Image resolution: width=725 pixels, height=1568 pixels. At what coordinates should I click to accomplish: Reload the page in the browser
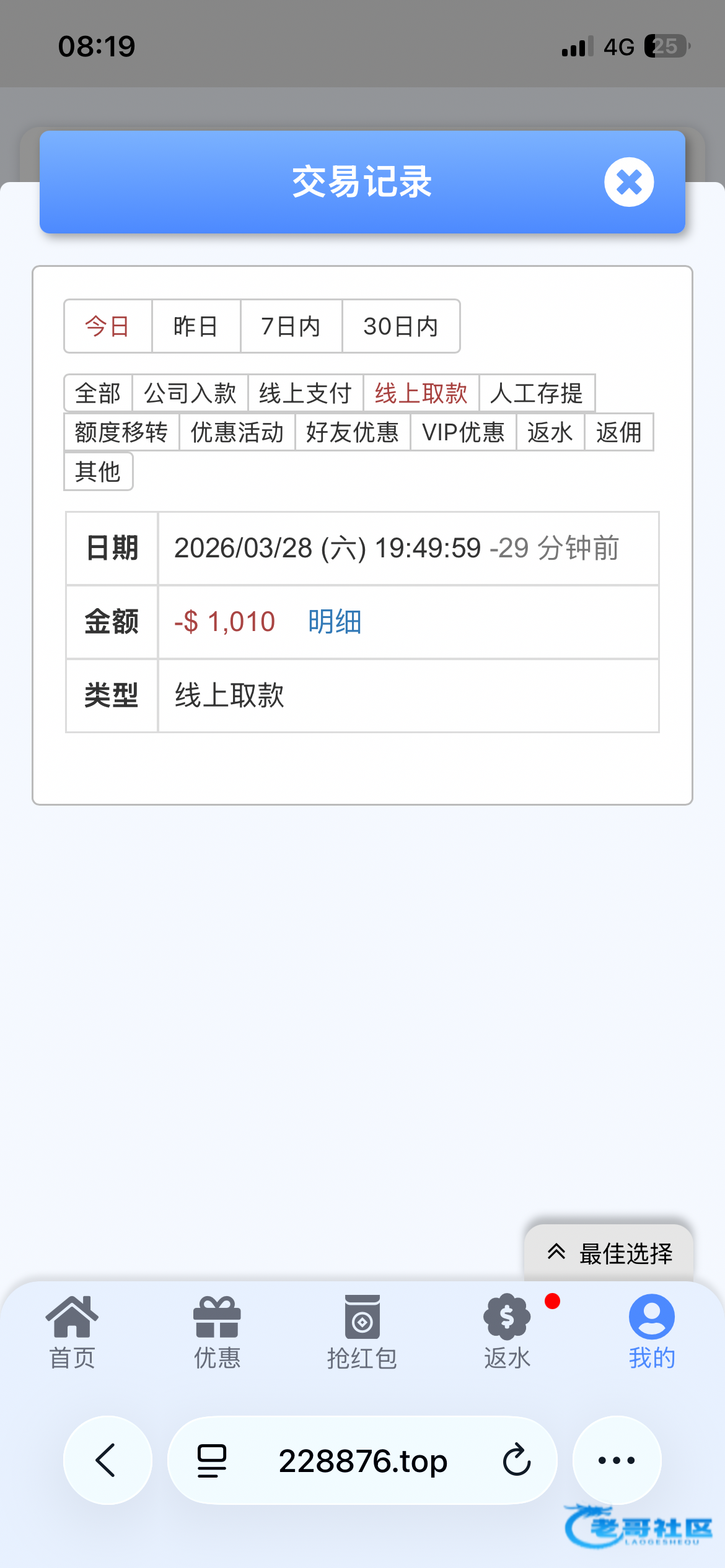click(x=516, y=1460)
